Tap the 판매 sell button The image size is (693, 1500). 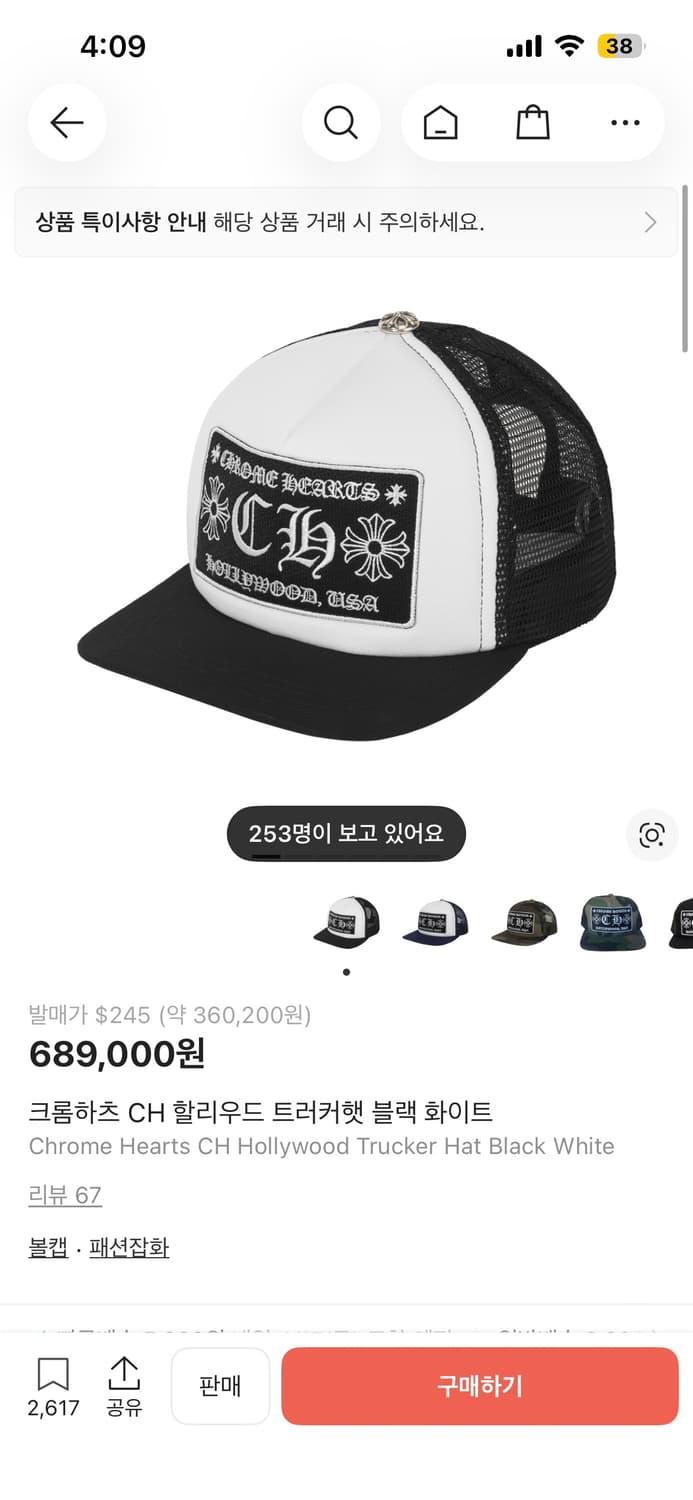[220, 1386]
